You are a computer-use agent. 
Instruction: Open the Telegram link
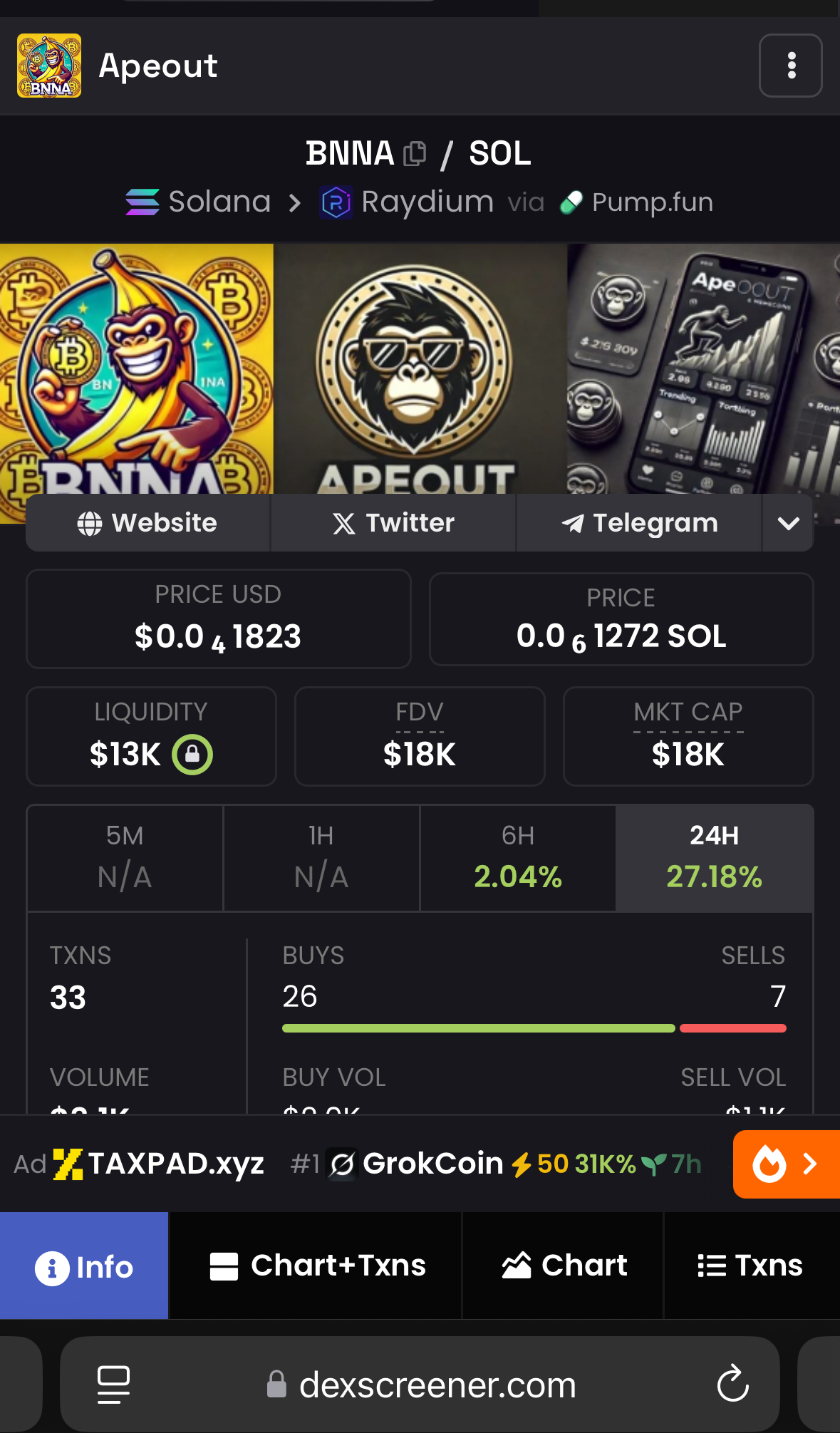click(639, 523)
